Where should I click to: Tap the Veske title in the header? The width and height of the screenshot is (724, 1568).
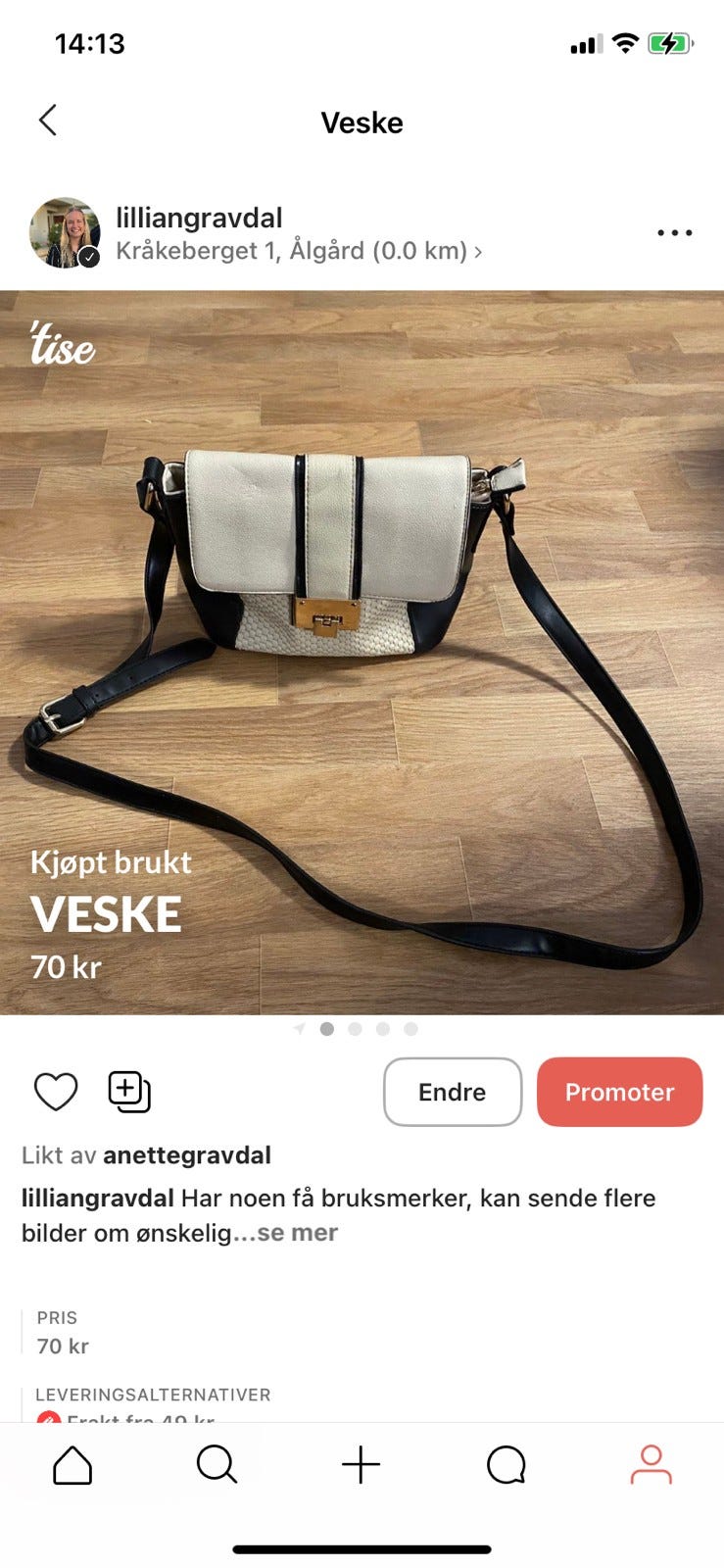click(362, 122)
